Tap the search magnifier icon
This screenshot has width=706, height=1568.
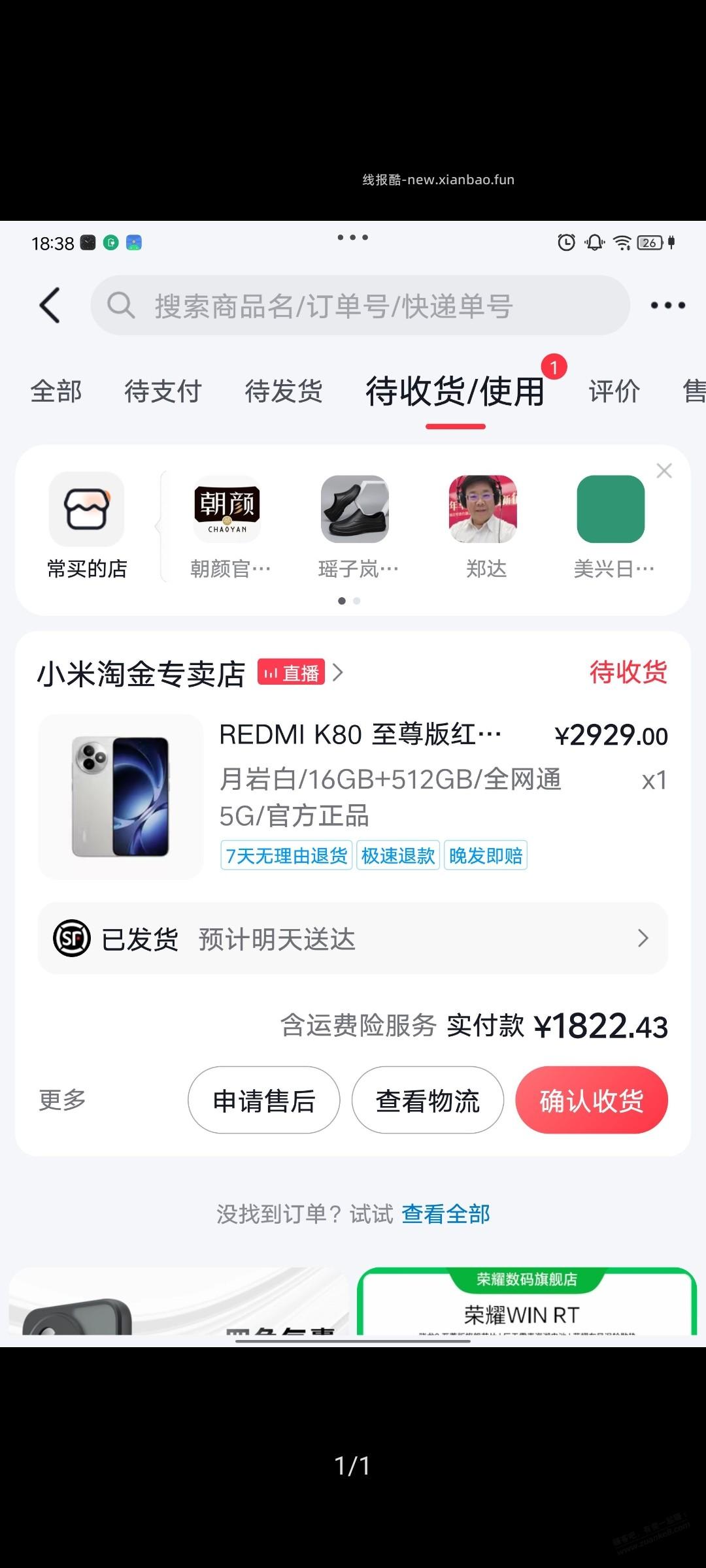121,305
